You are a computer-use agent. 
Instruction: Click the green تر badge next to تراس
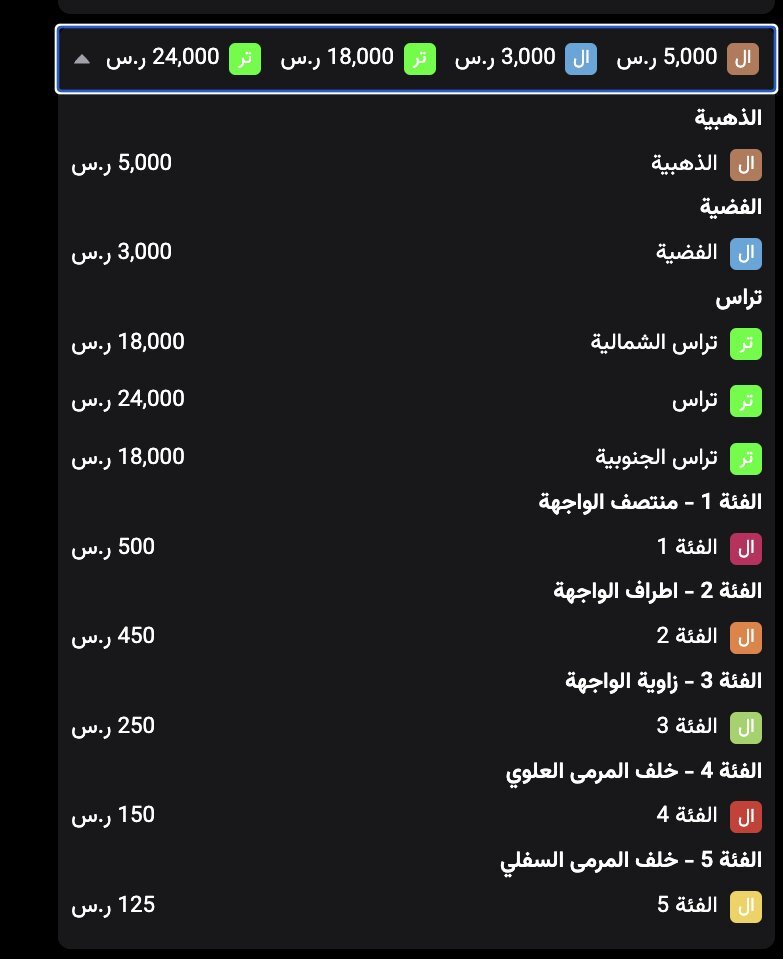[746, 398]
